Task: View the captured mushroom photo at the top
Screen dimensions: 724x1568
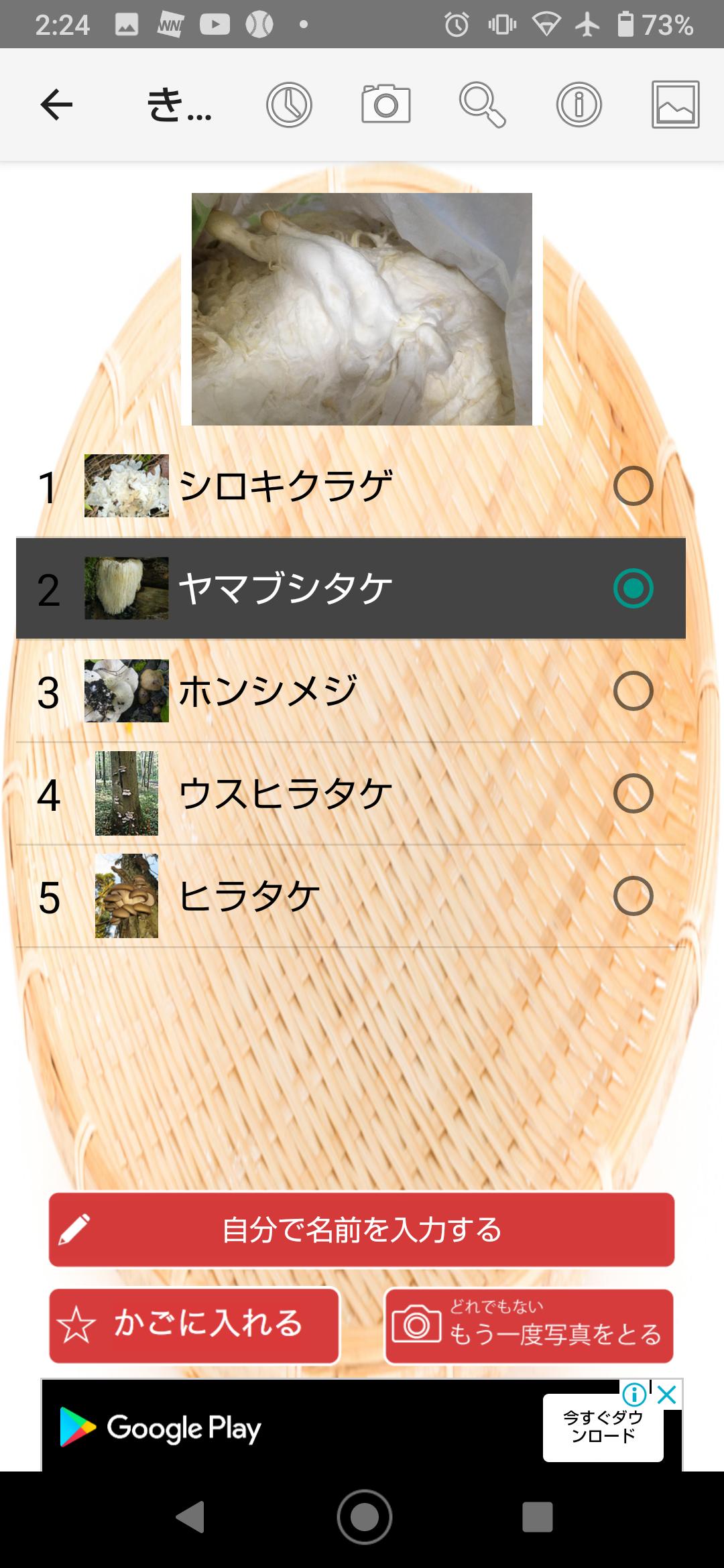Action: click(362, 309)
